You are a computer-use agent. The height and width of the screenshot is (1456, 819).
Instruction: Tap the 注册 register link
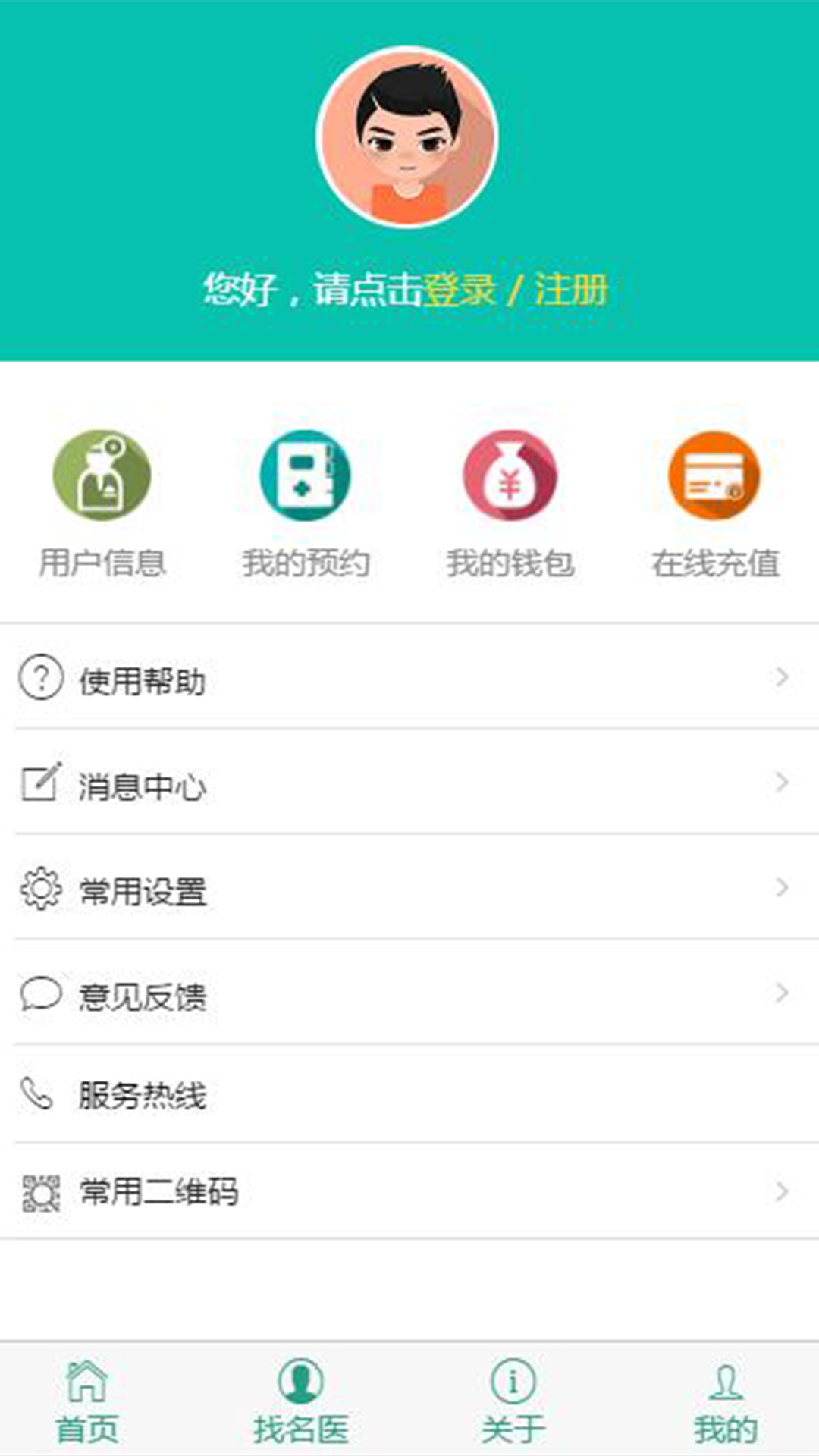point(571,290)
